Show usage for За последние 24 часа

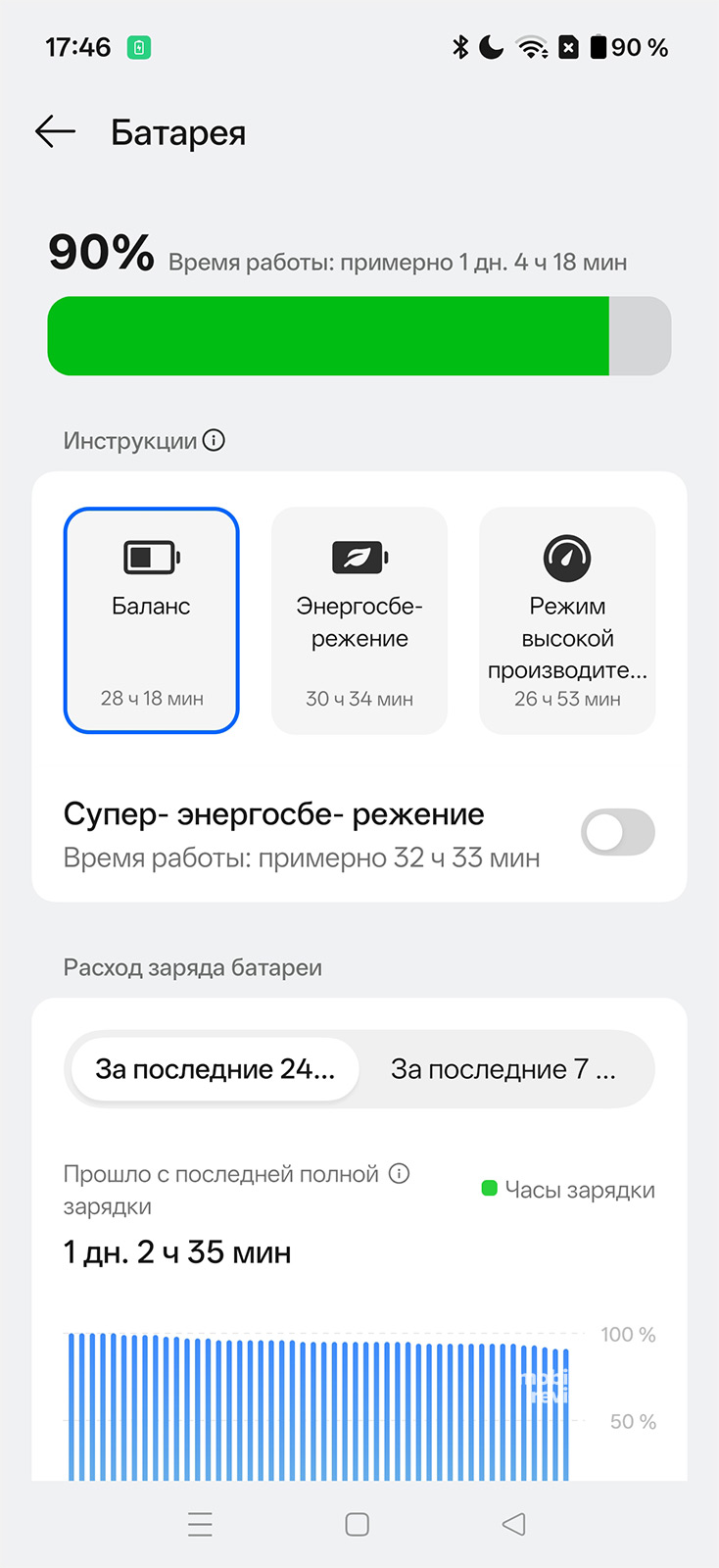tap(216, 1069)
